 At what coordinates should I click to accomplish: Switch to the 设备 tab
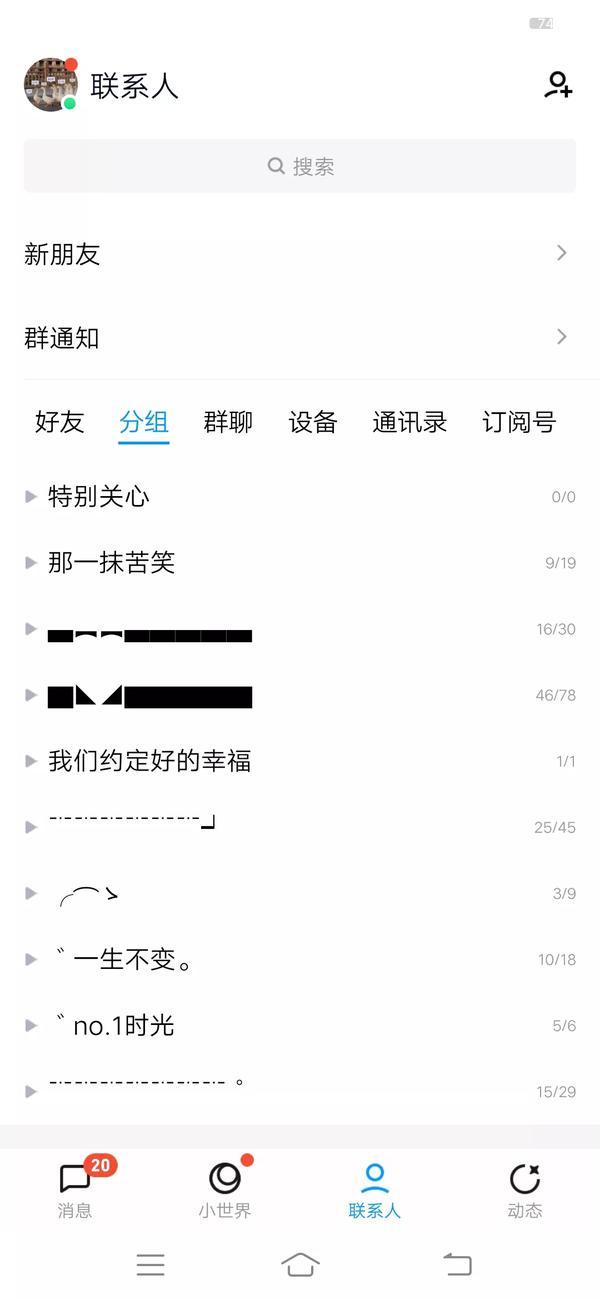tap(313, 422)
